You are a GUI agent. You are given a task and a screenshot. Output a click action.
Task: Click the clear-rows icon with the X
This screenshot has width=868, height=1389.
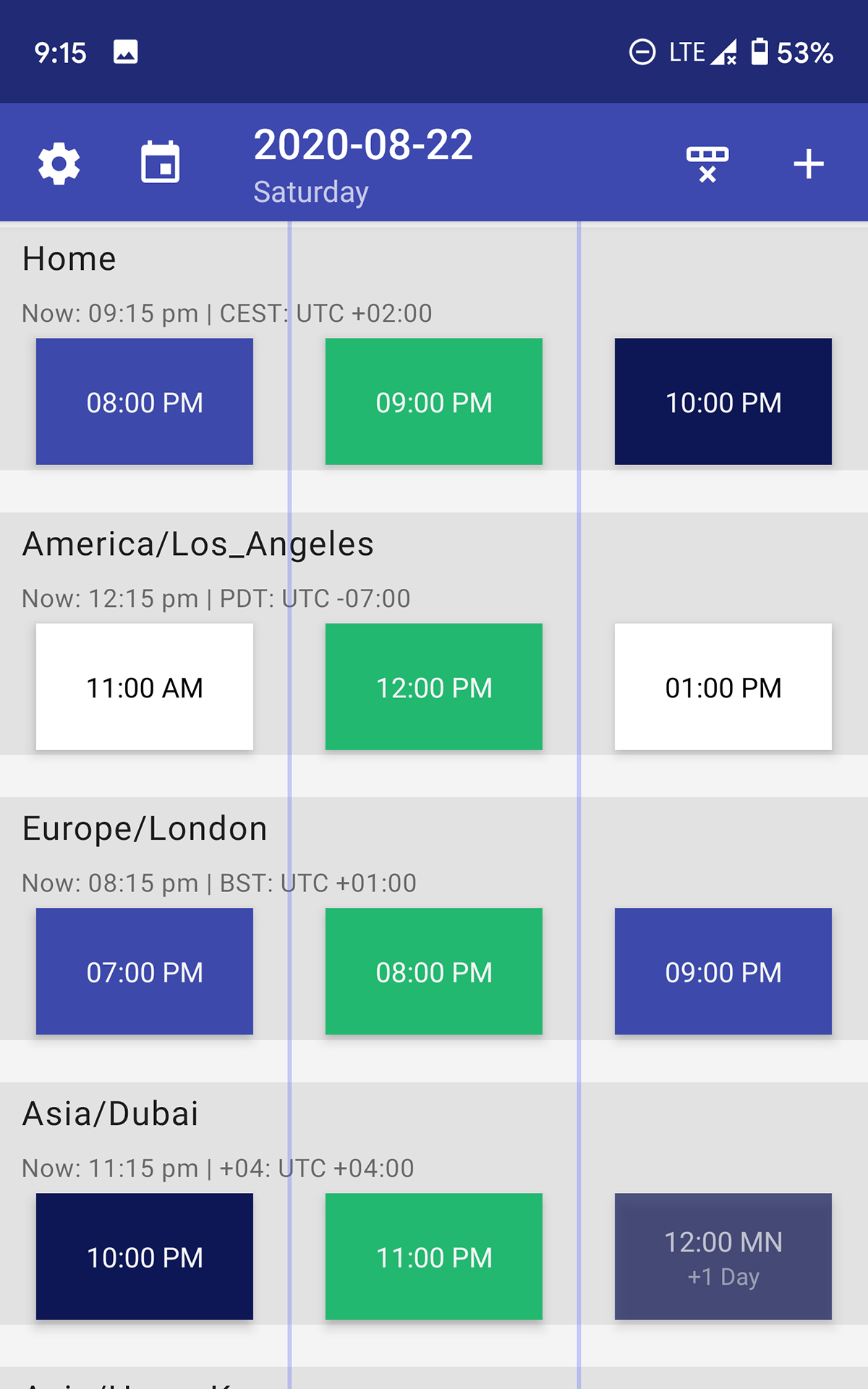coord(707,163)
